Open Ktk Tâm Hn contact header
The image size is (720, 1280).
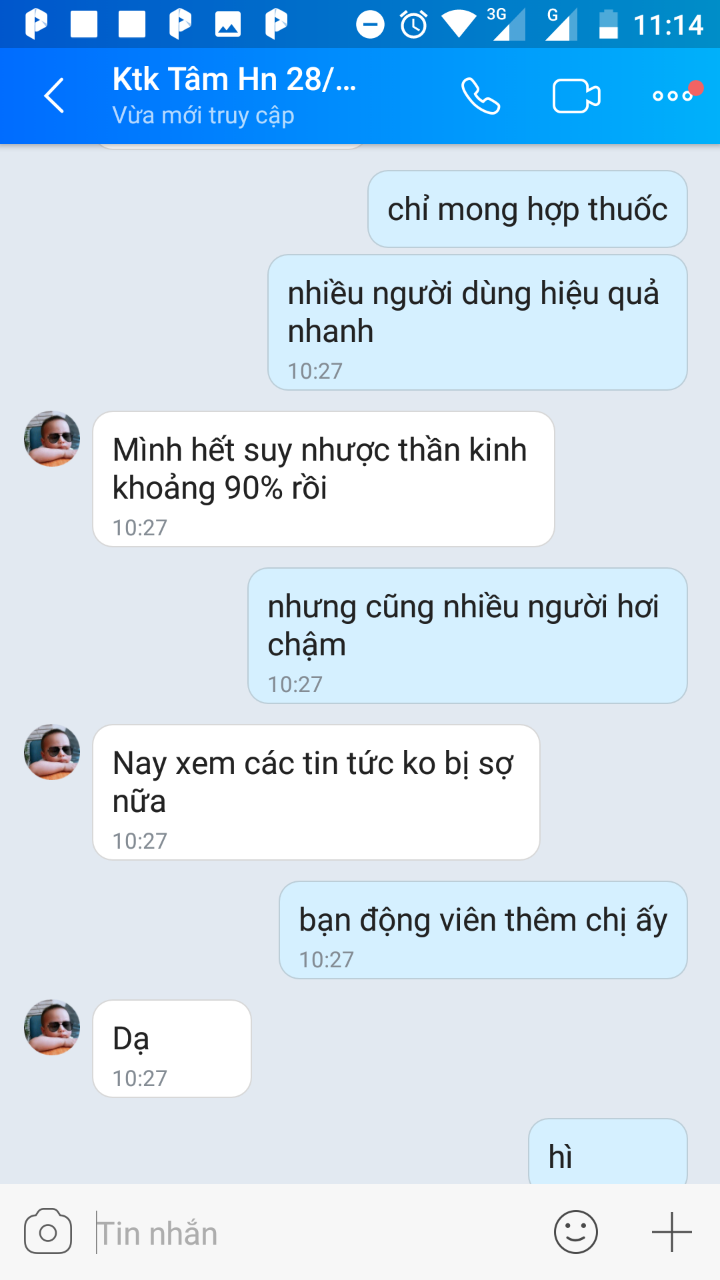pyautogui.click(x=235, y=96)
